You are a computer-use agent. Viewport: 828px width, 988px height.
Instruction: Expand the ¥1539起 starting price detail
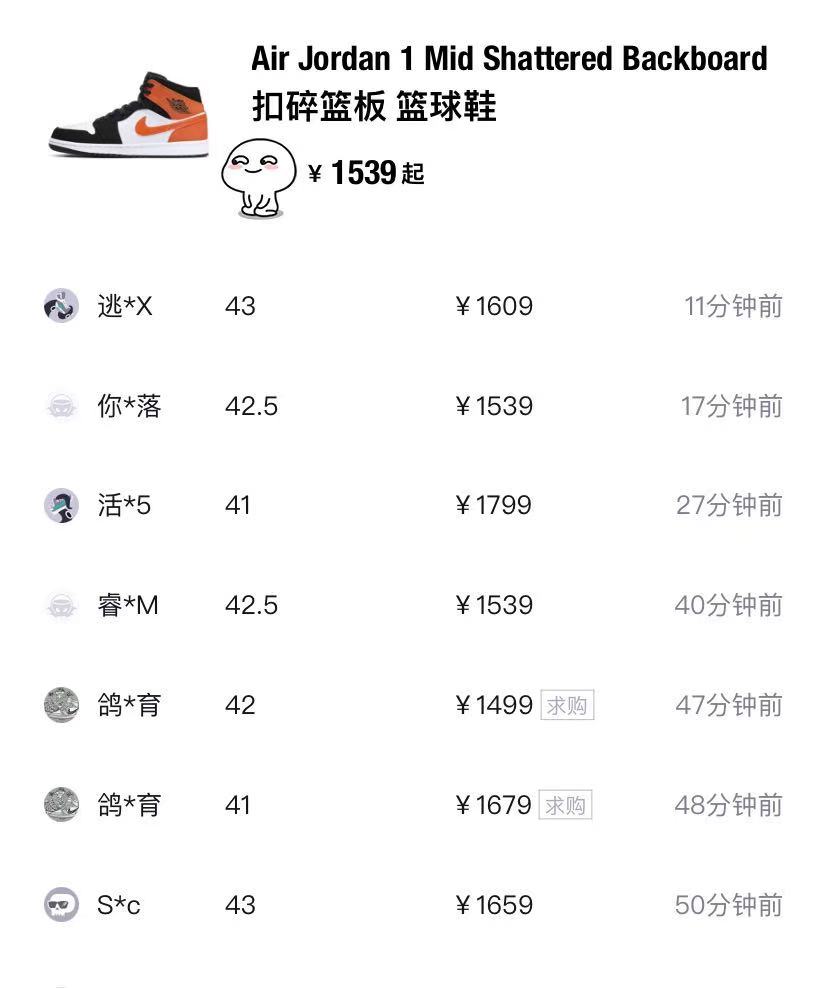(x=366, y=172)
